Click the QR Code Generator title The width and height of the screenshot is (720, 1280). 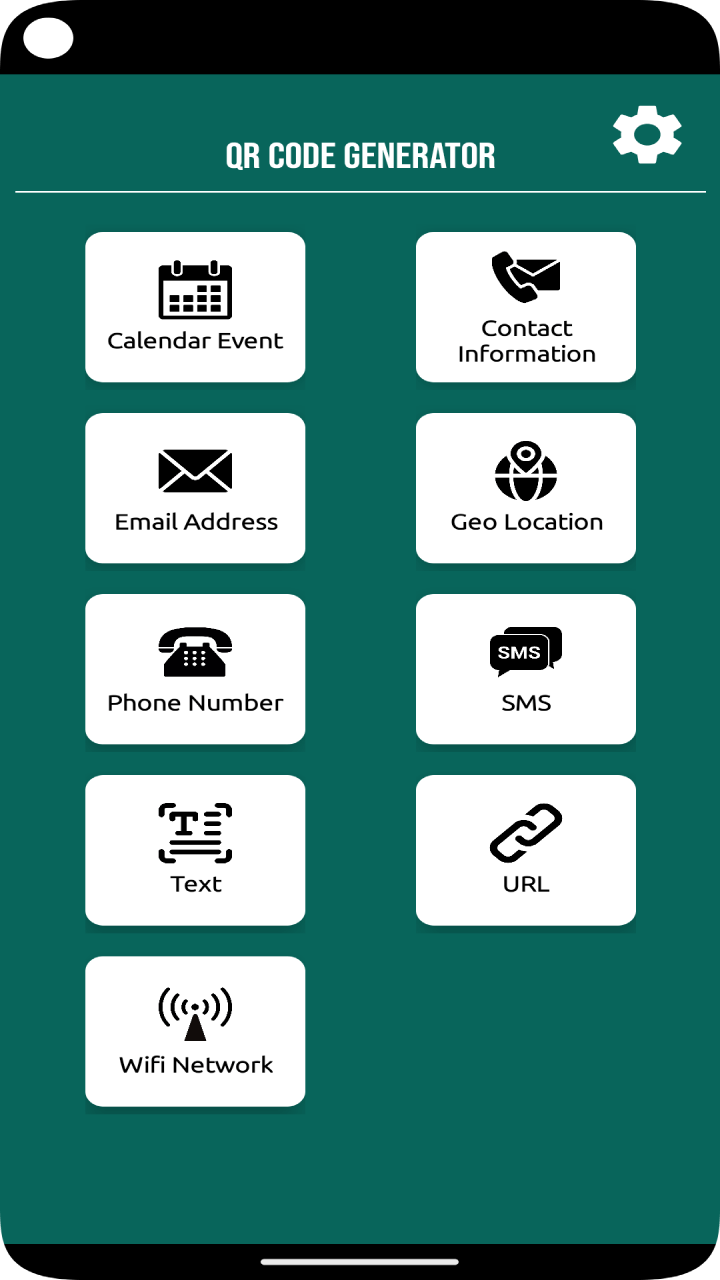click(x=360, y=155)
